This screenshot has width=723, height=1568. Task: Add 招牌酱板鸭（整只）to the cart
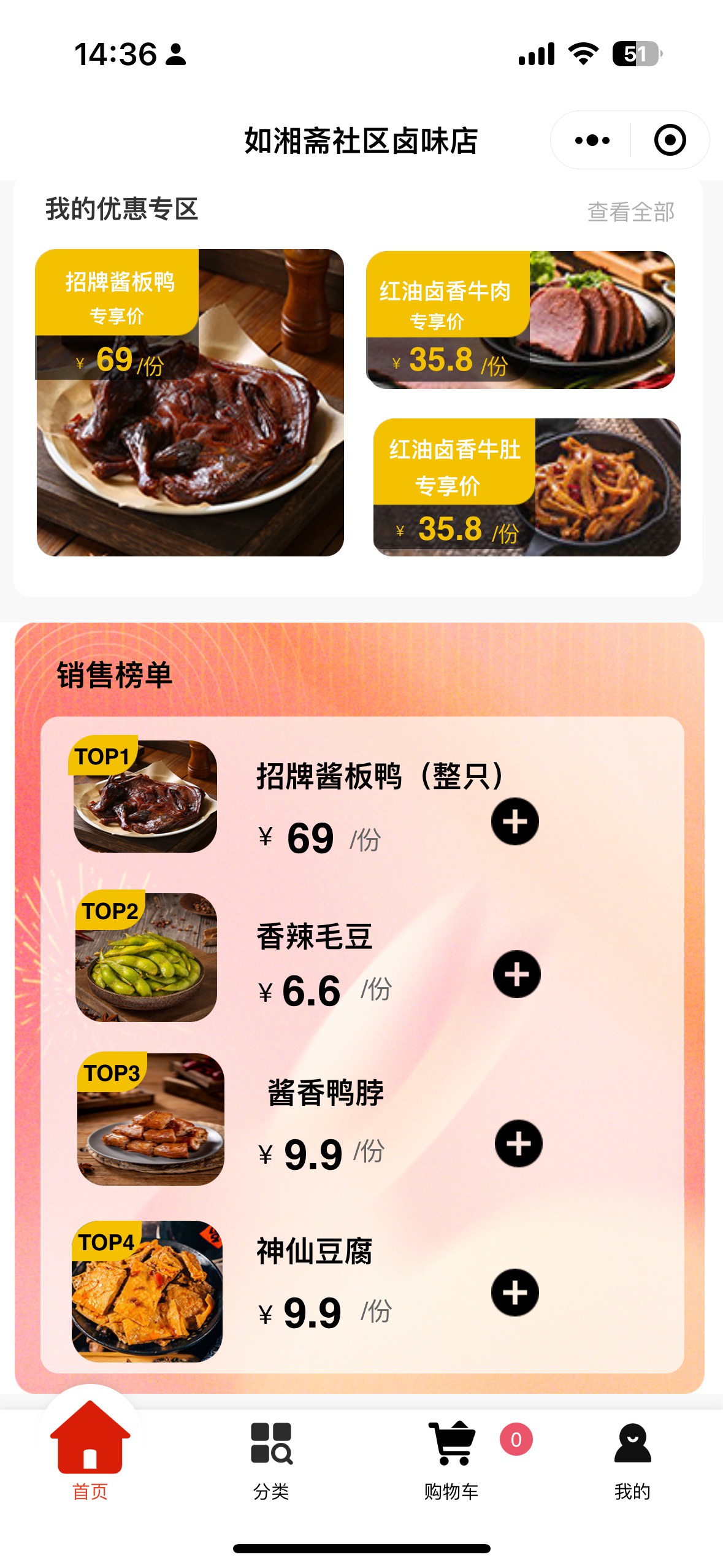(x=515, y=821)
